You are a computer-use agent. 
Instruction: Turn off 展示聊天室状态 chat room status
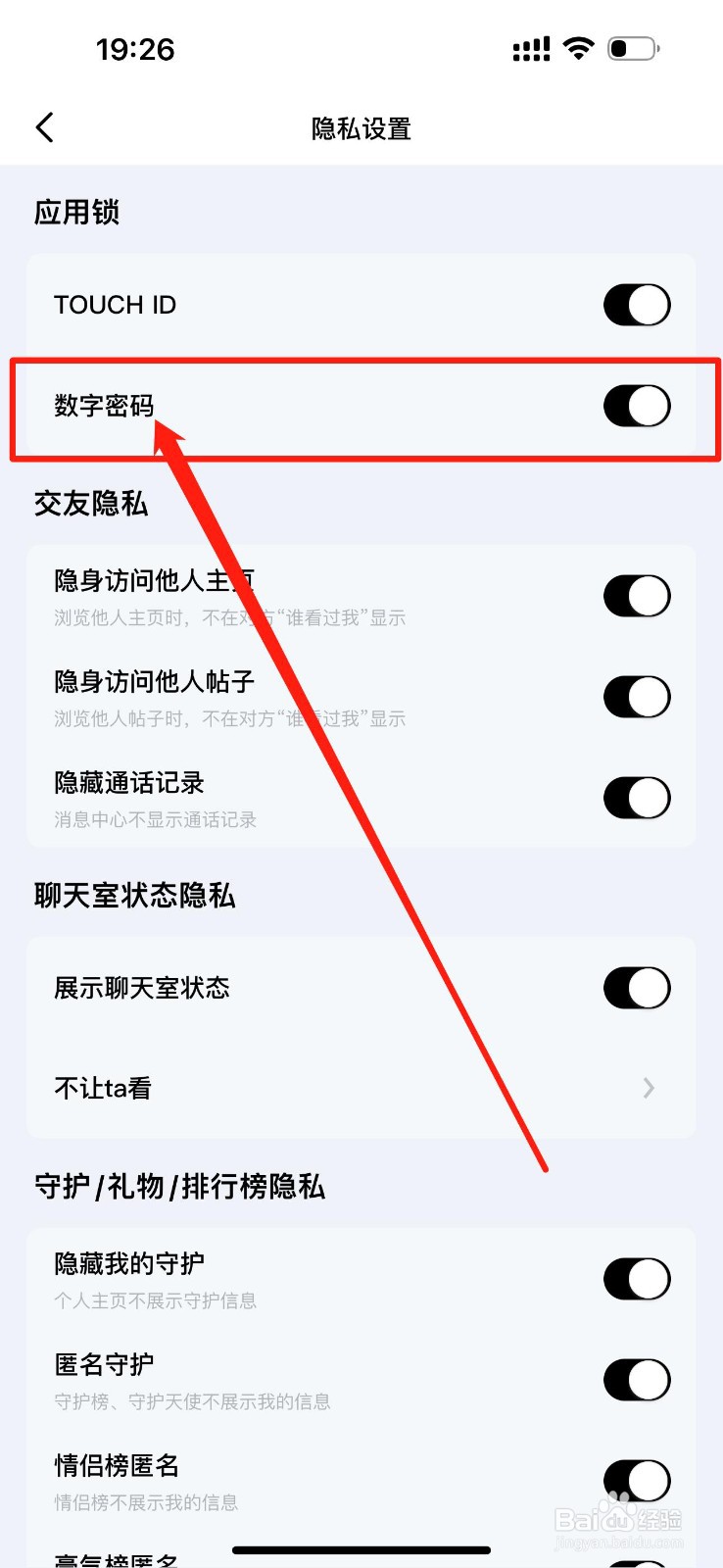[636, 988]
